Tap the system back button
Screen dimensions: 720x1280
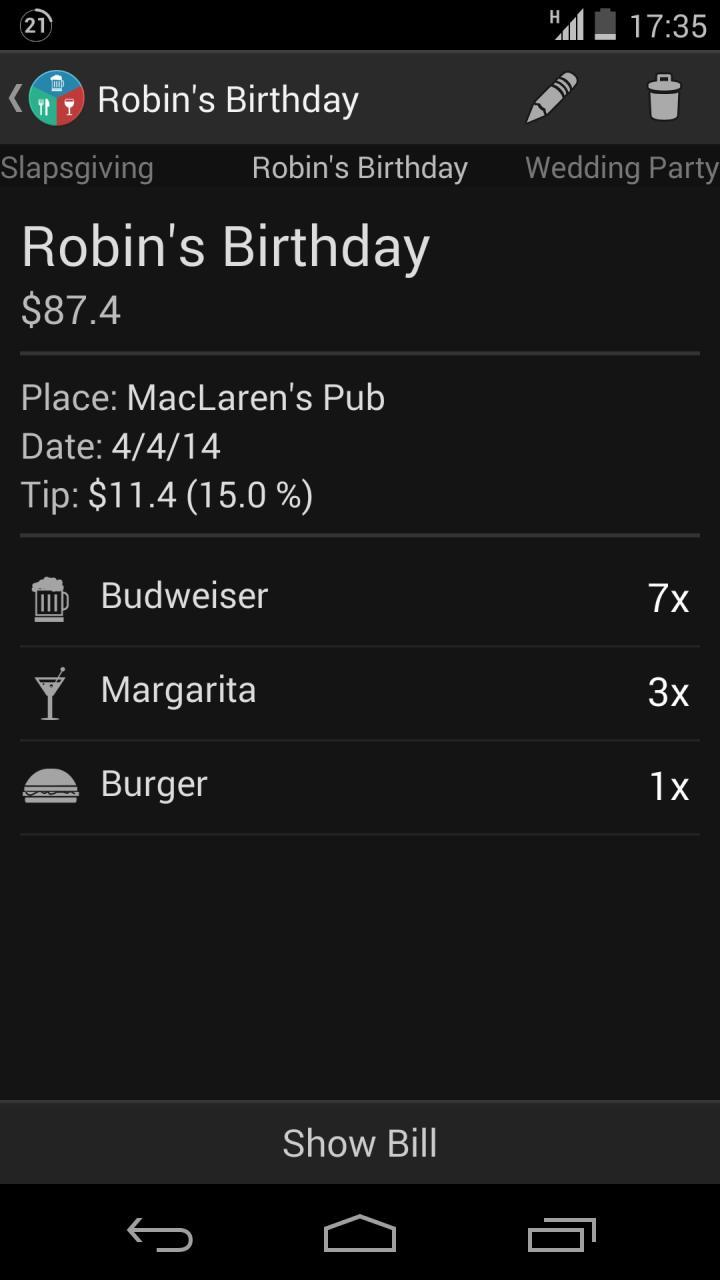pyautogui.click(x=160, y=1235)
